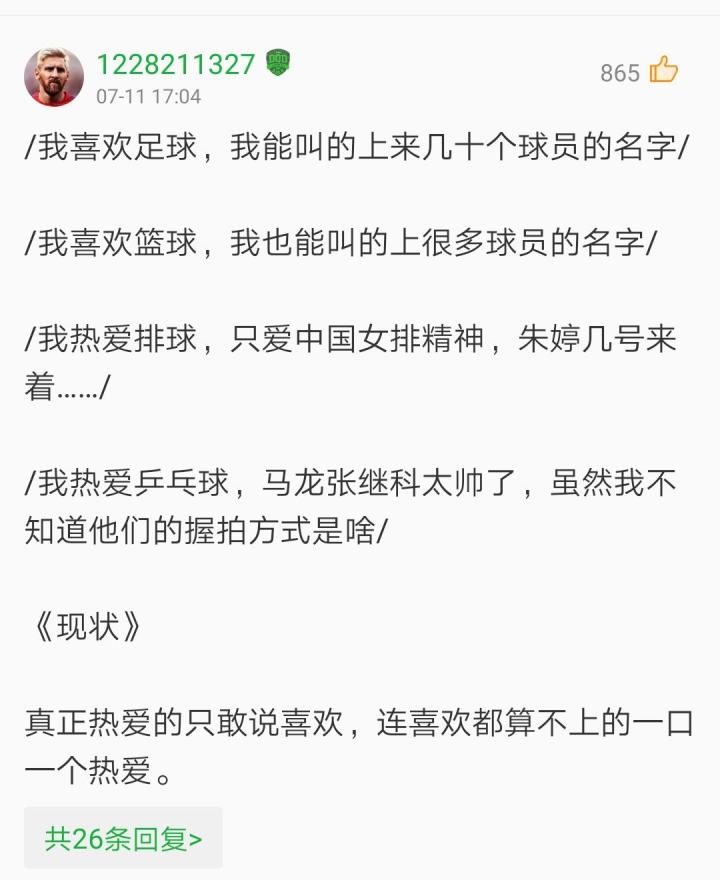Like the comment with 865 likes
720x880 pixels.
pyautogui.click(x=663, y=70)
